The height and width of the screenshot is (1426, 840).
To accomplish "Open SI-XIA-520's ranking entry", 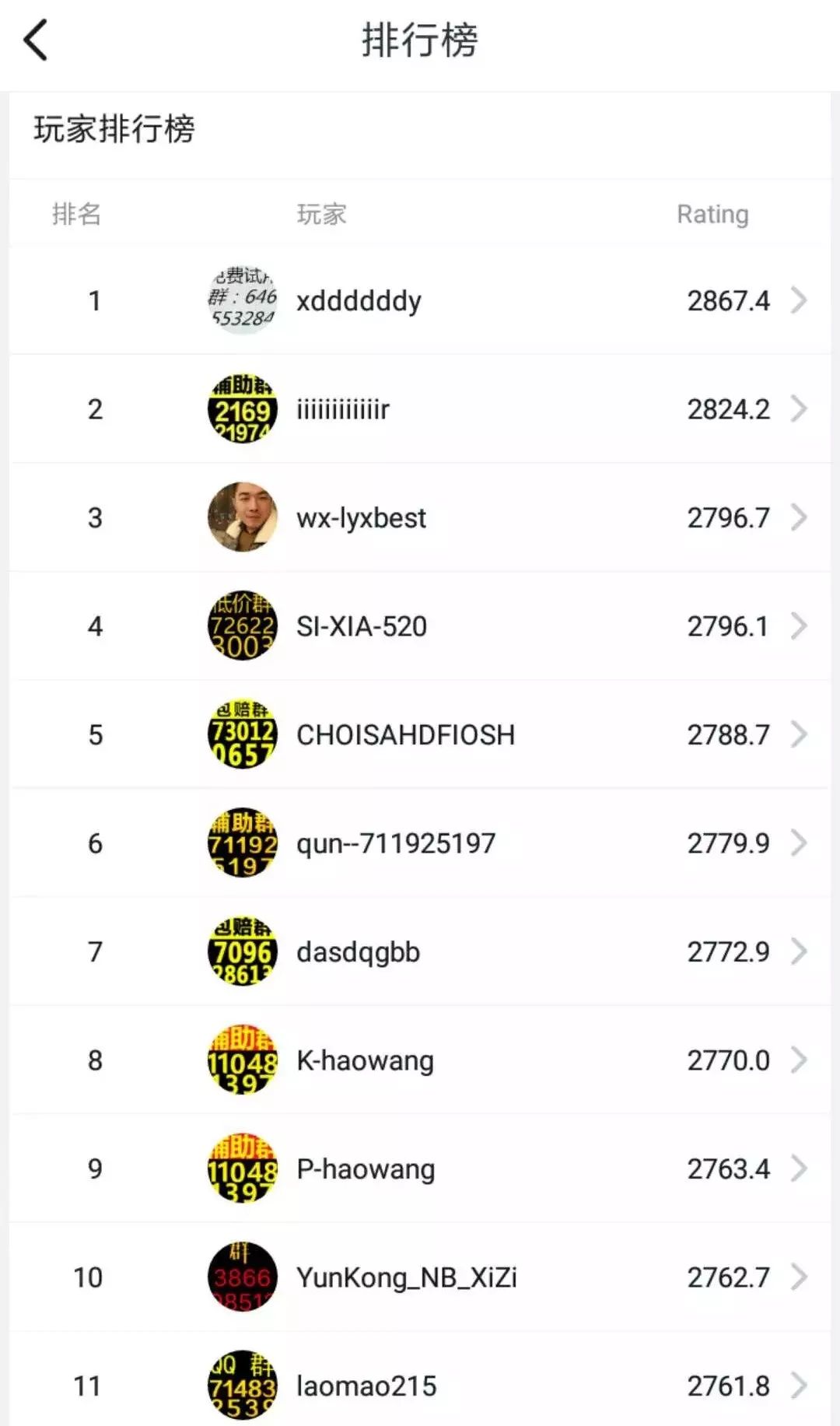I will coord(420,626).
